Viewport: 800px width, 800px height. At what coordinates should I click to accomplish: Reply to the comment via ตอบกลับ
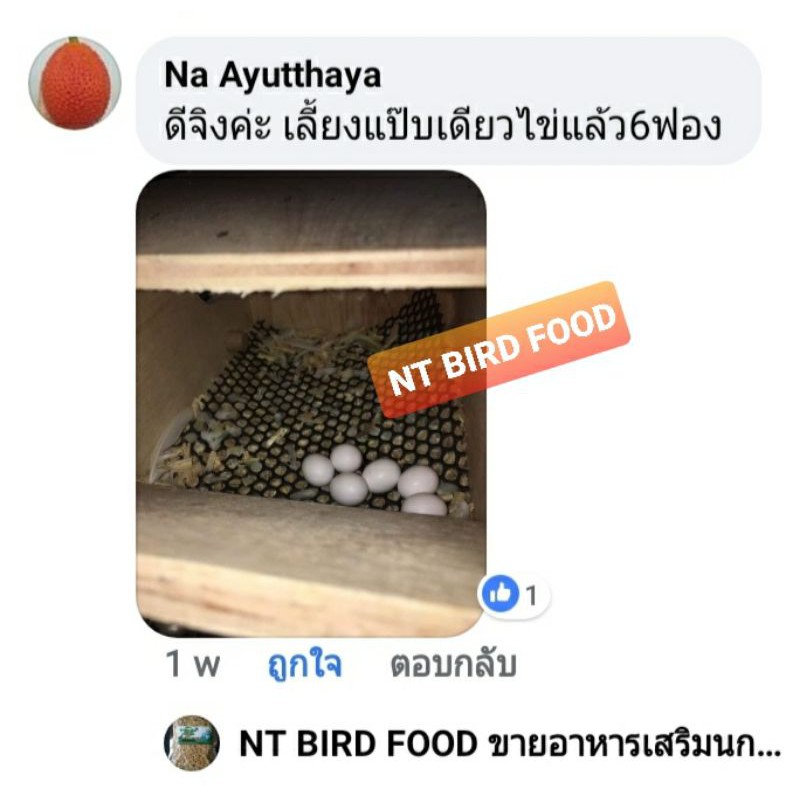pyautogui.click(x=453, y=665)
